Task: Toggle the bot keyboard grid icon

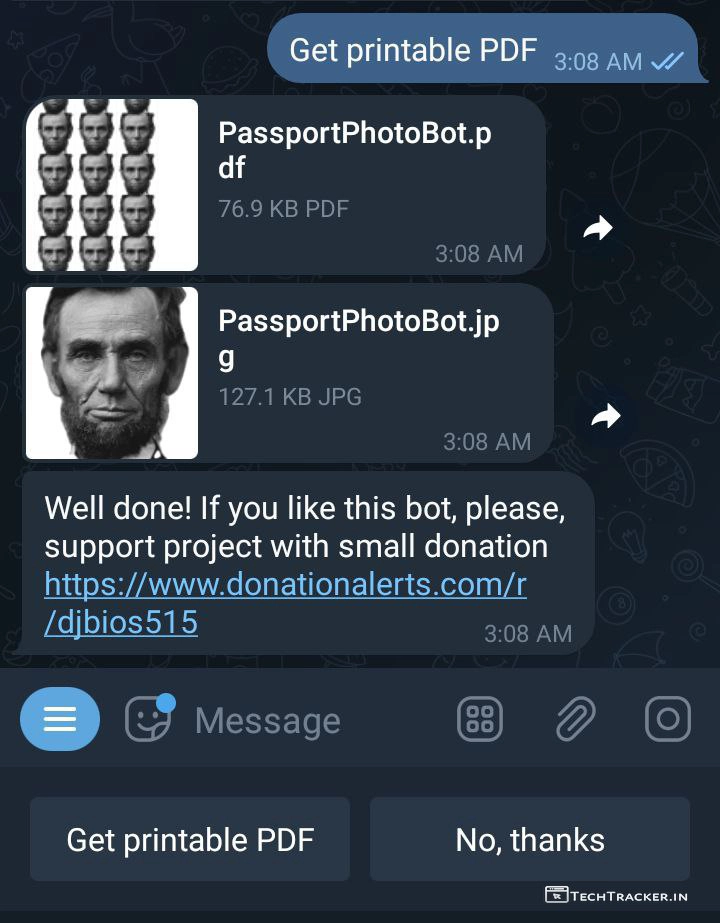Action: pos(480,719)
